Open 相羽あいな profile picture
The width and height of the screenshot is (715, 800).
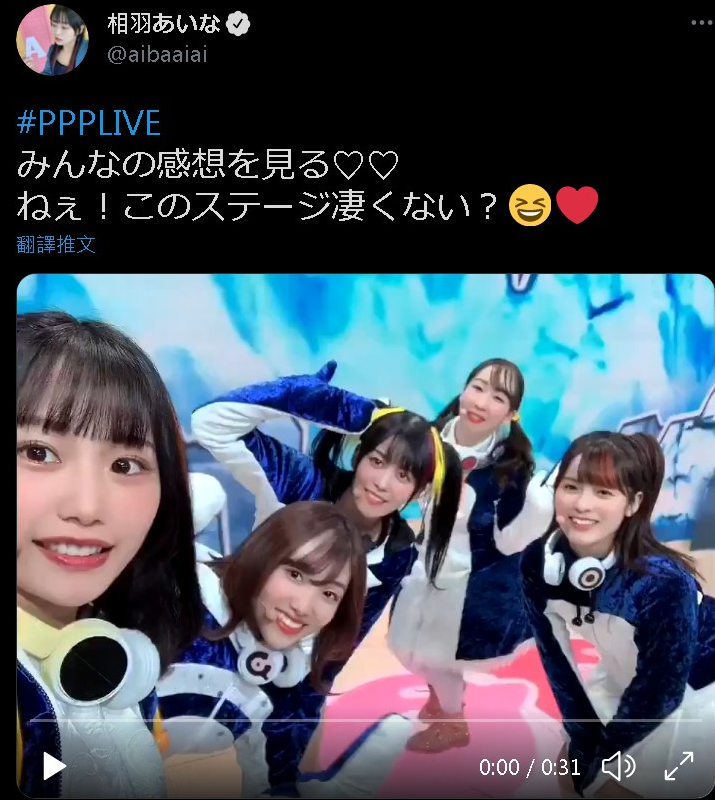52,39
